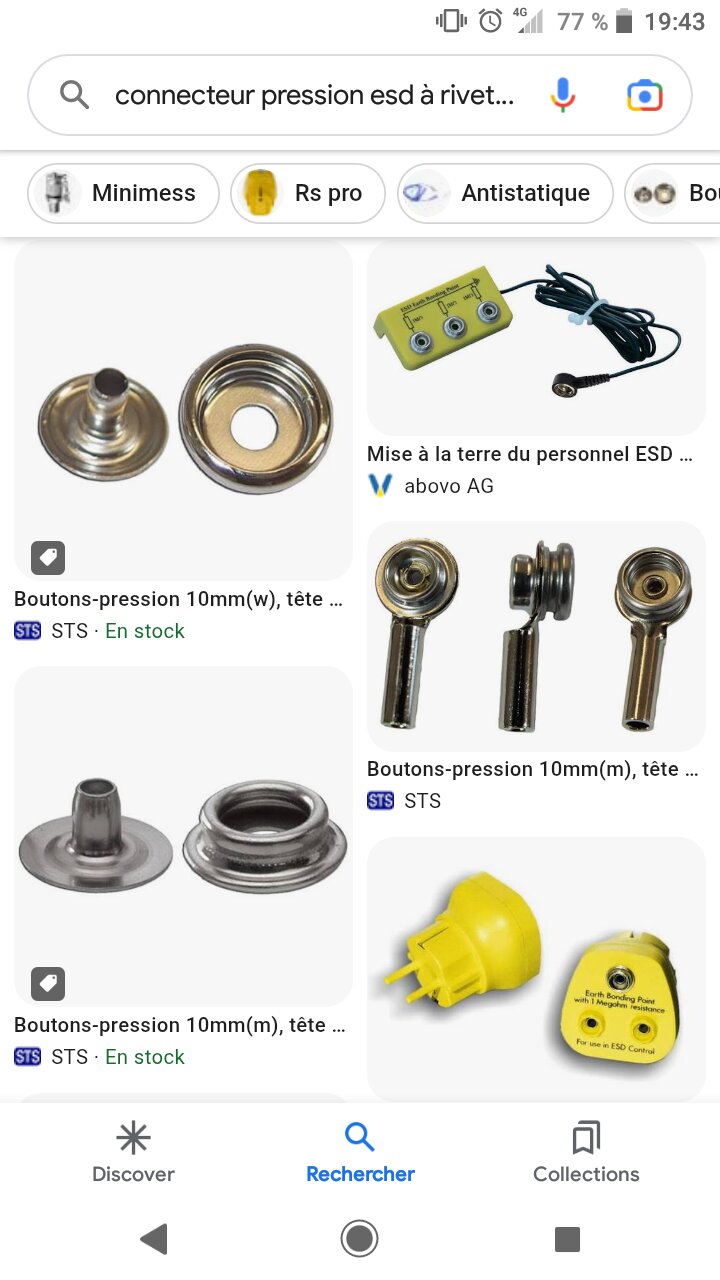Open the abovo AG ESD grounding result
The width and height of the screenshot is (720, 1280).
pos(536,336)
